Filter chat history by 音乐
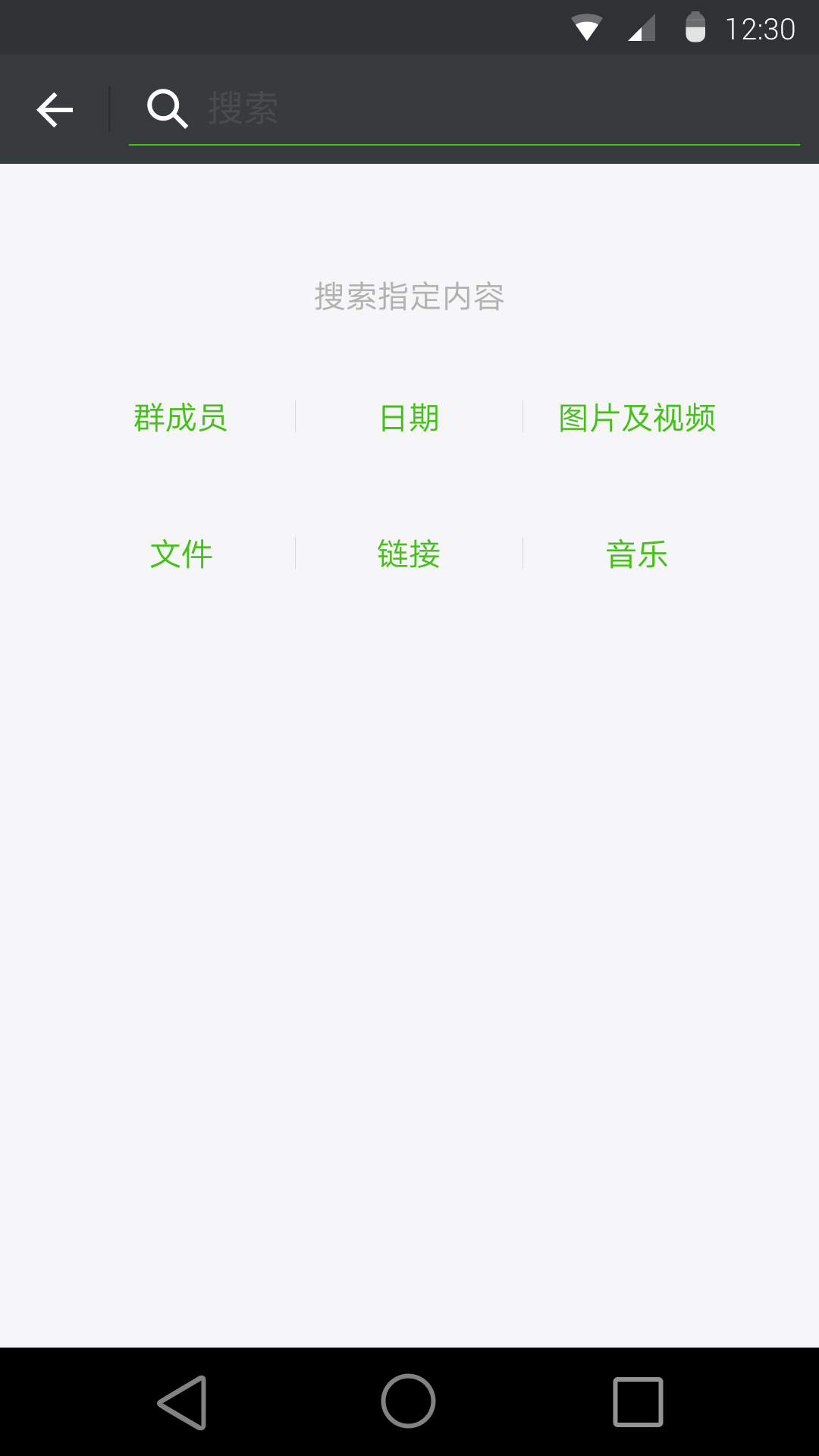This screenshot has width=819, height=1456. (637, 554)
